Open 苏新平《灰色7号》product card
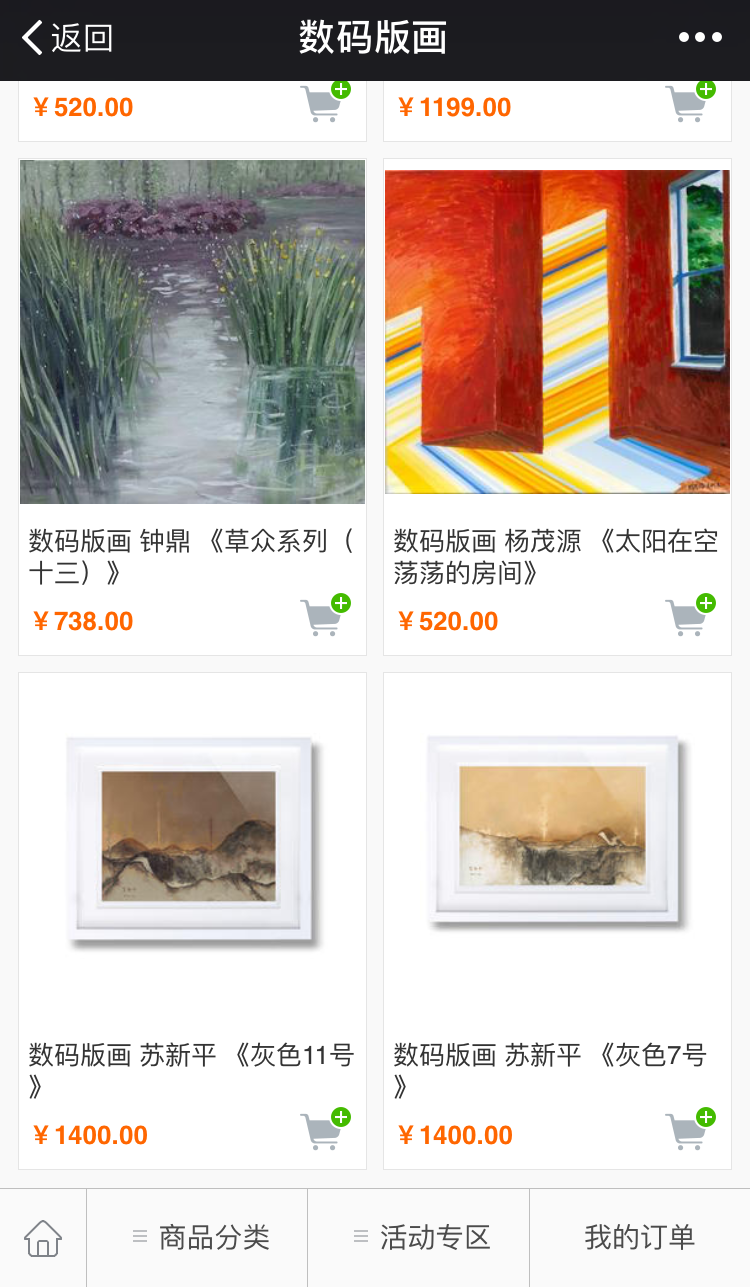 click(557, 921)
